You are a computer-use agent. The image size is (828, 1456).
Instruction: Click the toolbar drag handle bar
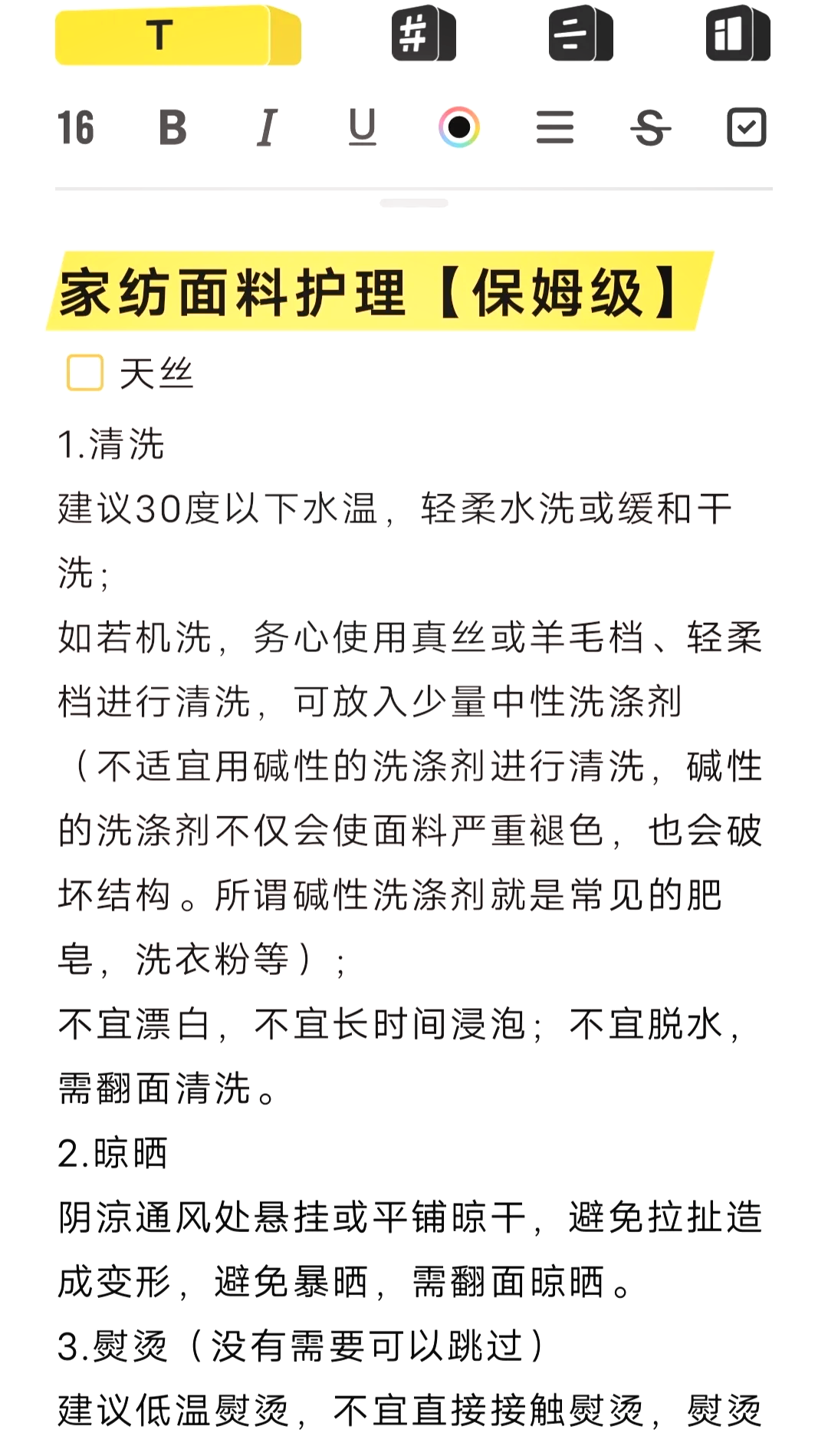coord(414,203)
